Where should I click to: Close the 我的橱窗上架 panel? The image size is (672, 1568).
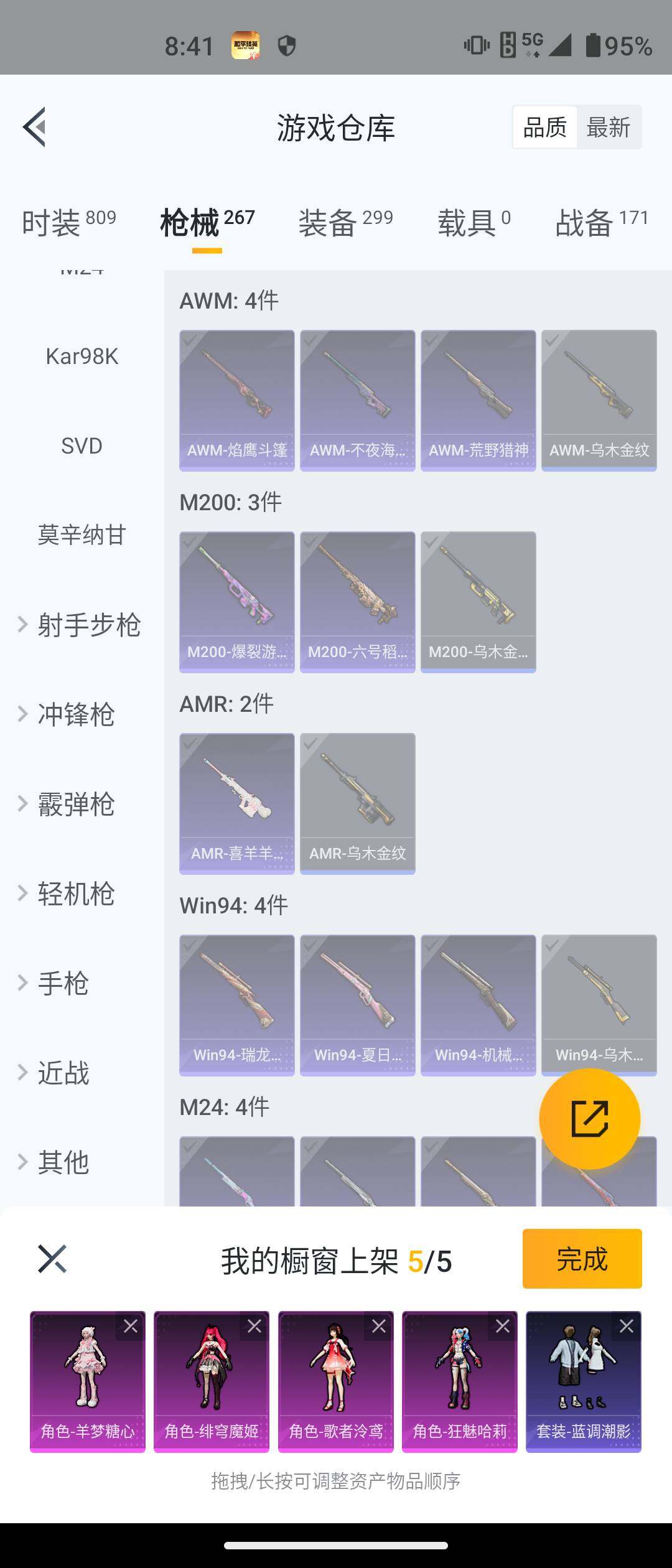(52, 1259)
